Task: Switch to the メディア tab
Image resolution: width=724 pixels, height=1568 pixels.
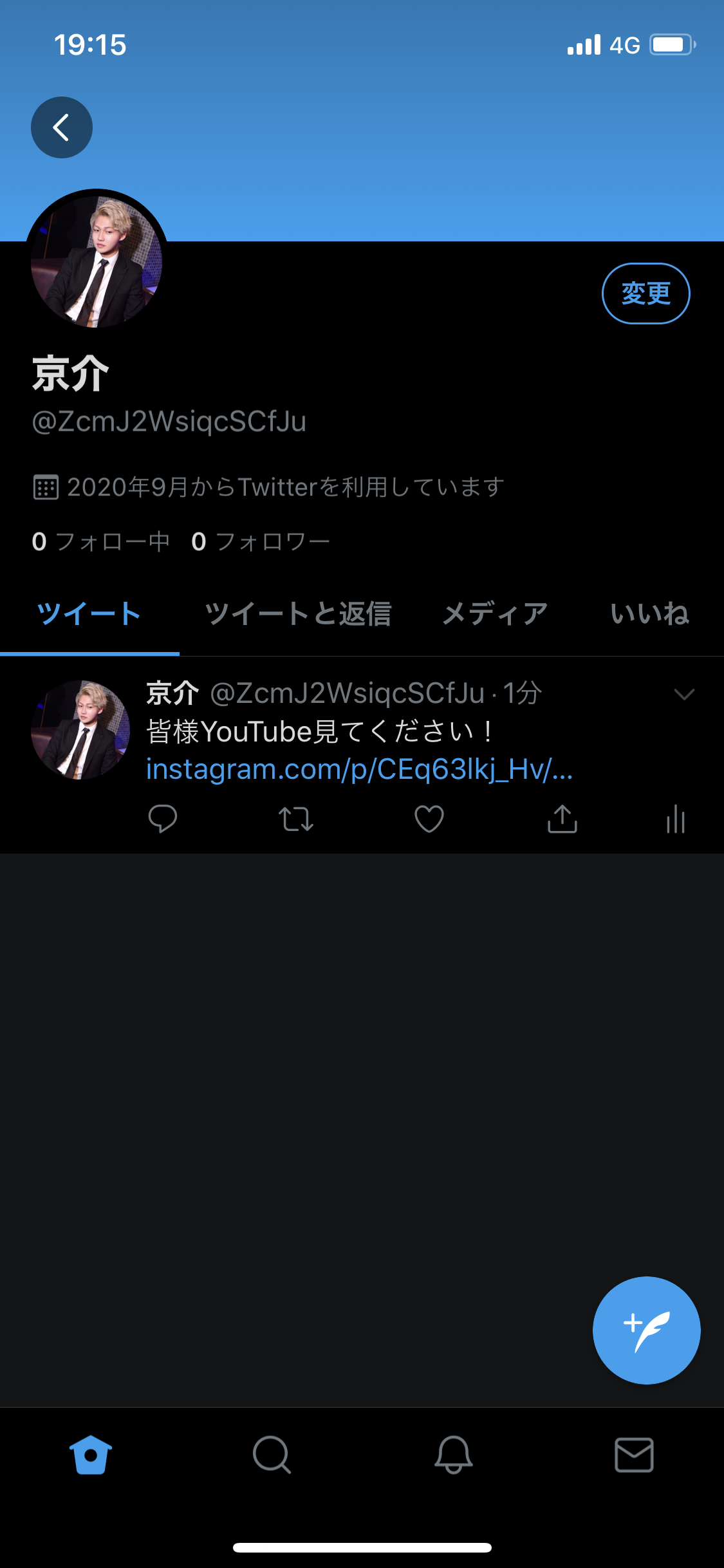Action: tap(495, 613)
